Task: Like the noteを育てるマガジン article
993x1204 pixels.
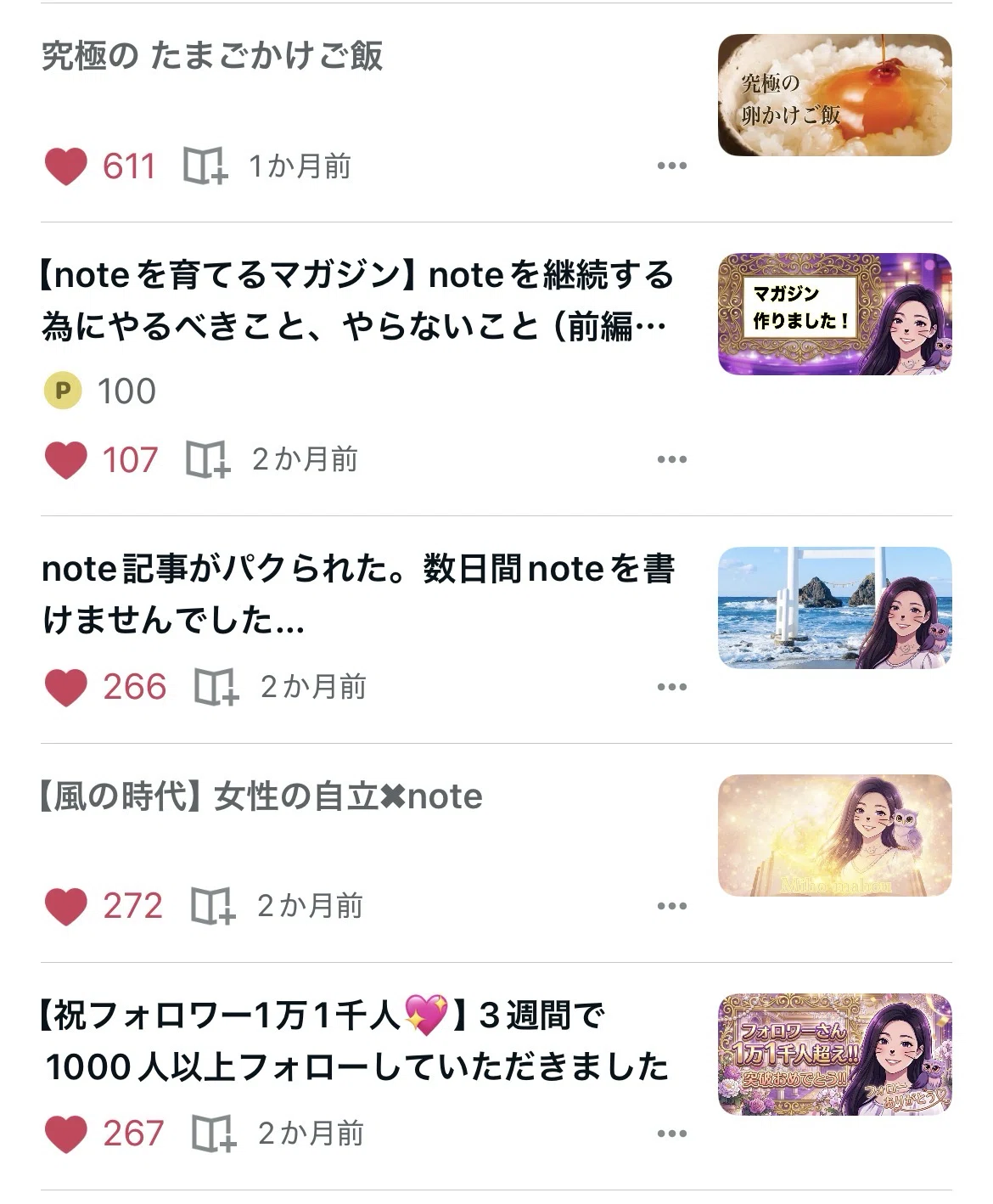Action: pyautogui.click(x=66, y=460)
